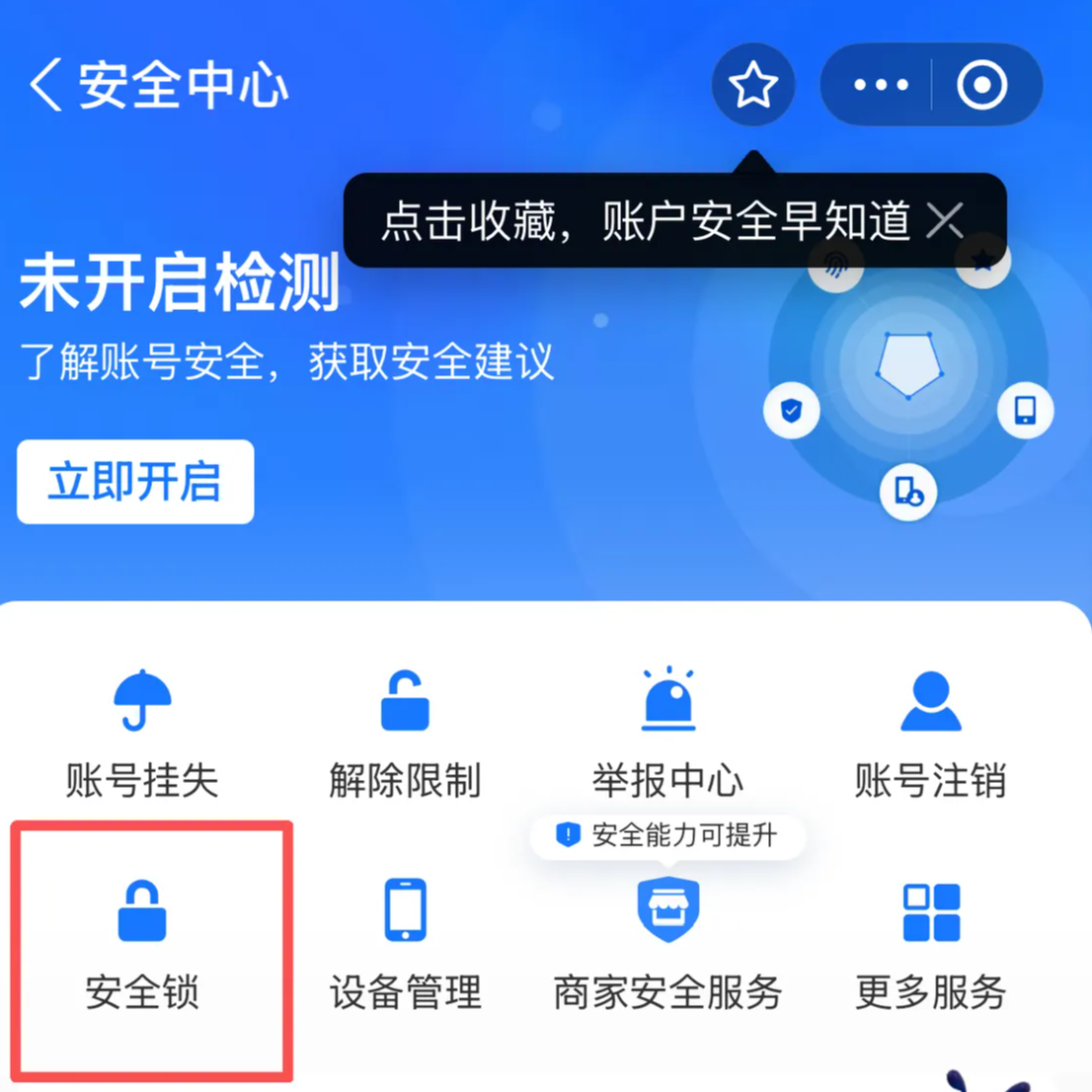Viewport: 1092px width, 1092px height.
Task: Close the mini program with the circle icon
Action: tap(981, 85)
